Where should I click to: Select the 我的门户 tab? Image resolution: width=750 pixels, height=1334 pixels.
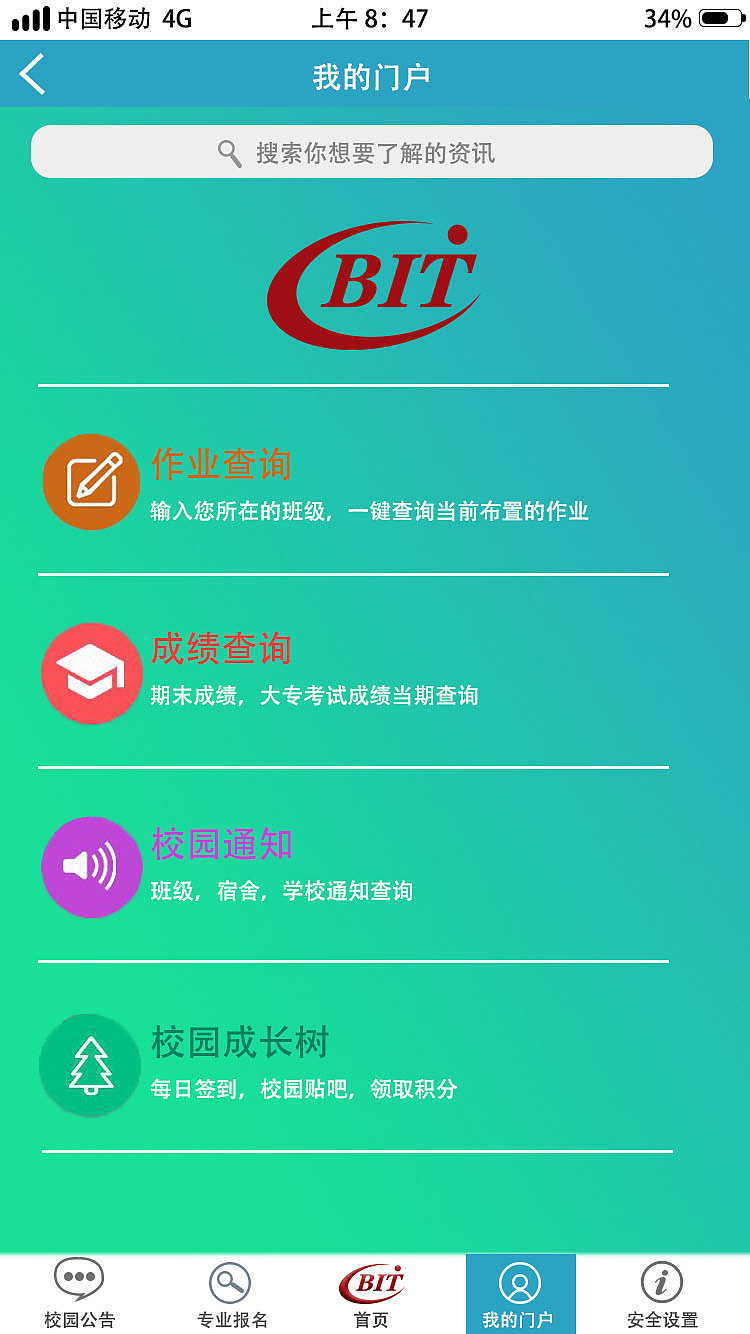tap(520, 1294)
